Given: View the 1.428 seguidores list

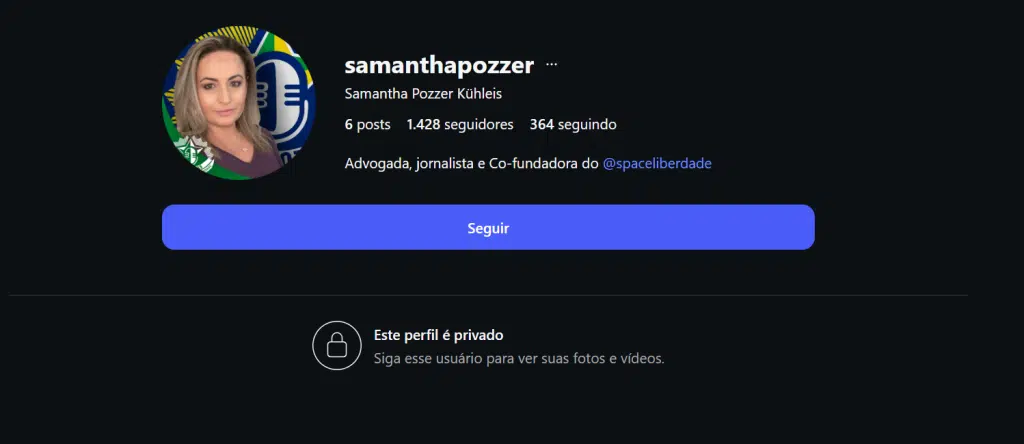Looking at the screenshot, I should (460, 125).
